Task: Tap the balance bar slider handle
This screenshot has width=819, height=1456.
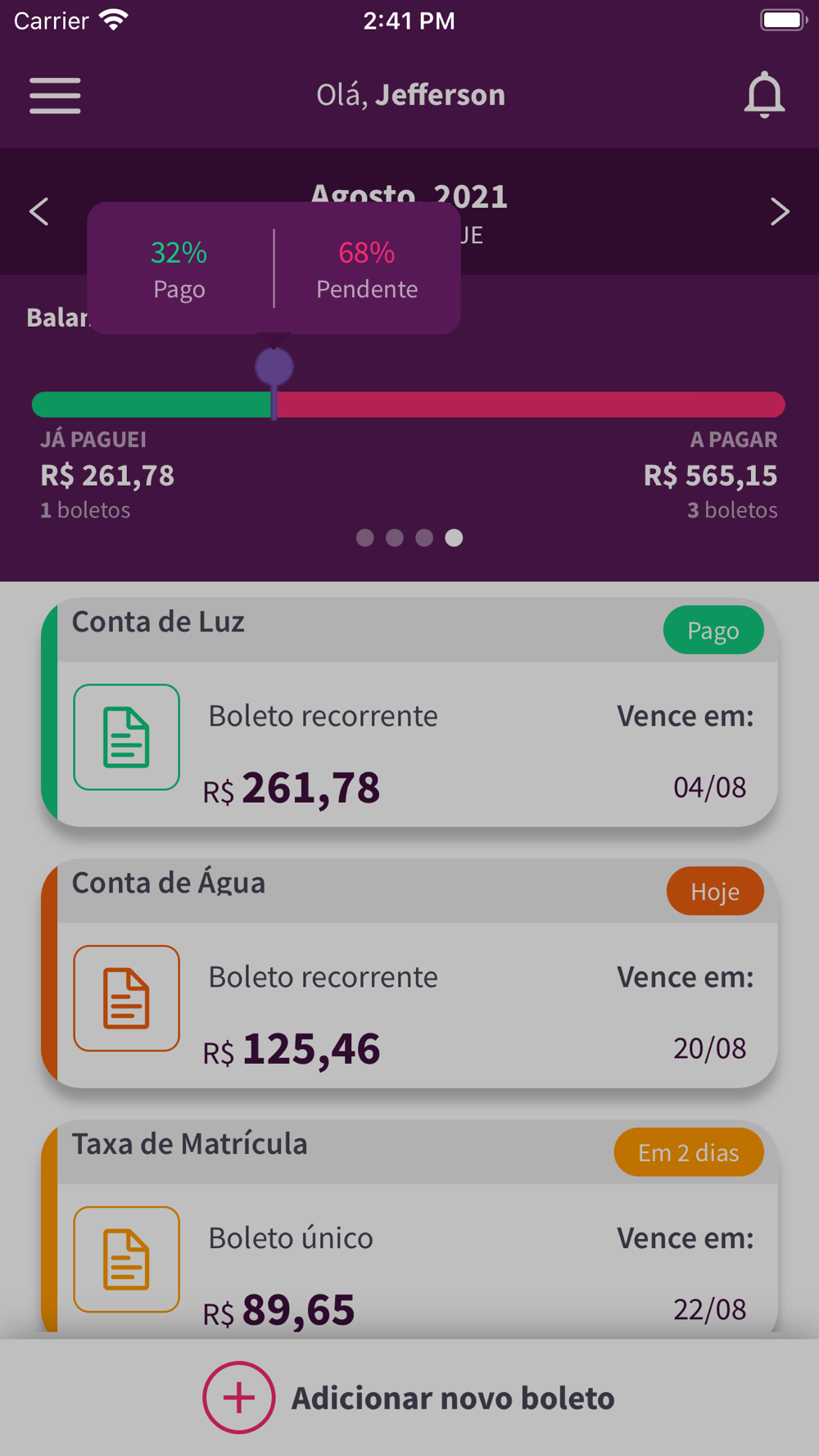Action: tap(274, 367)
